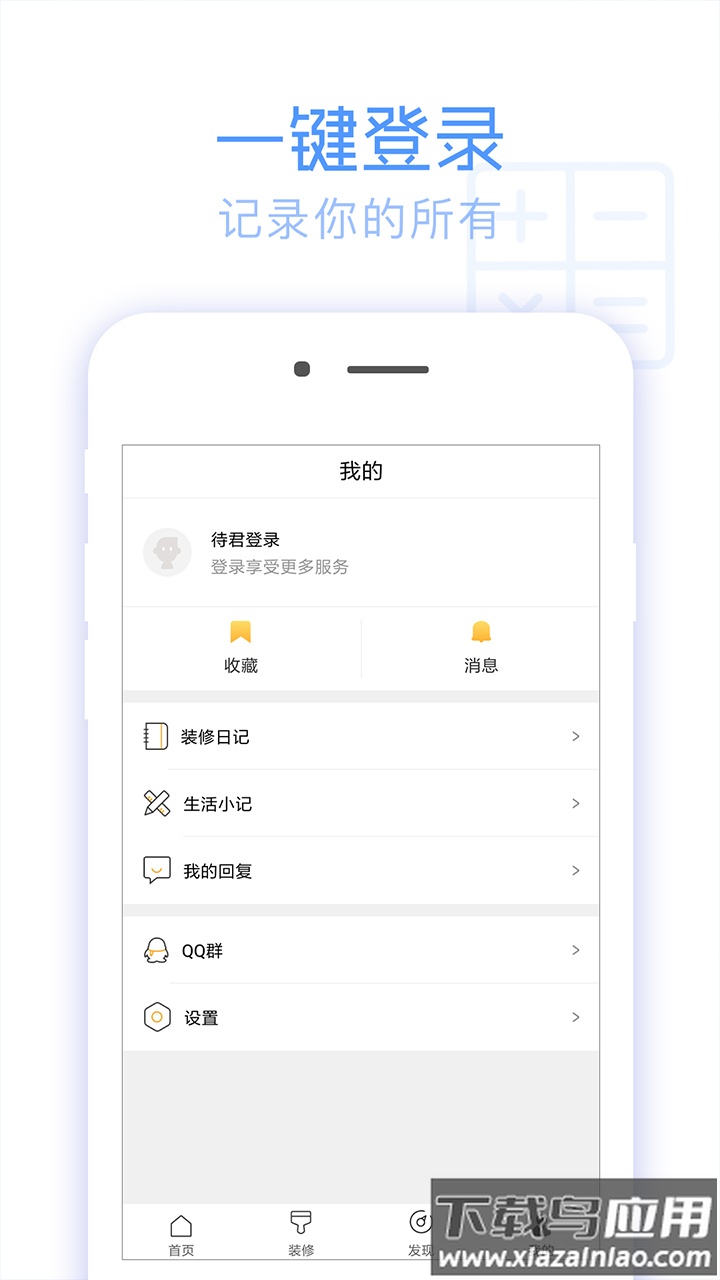Click the 我的回复 speech bubble icon
The width and height of the screenshot is (720, 1280).
coord(155,870)
